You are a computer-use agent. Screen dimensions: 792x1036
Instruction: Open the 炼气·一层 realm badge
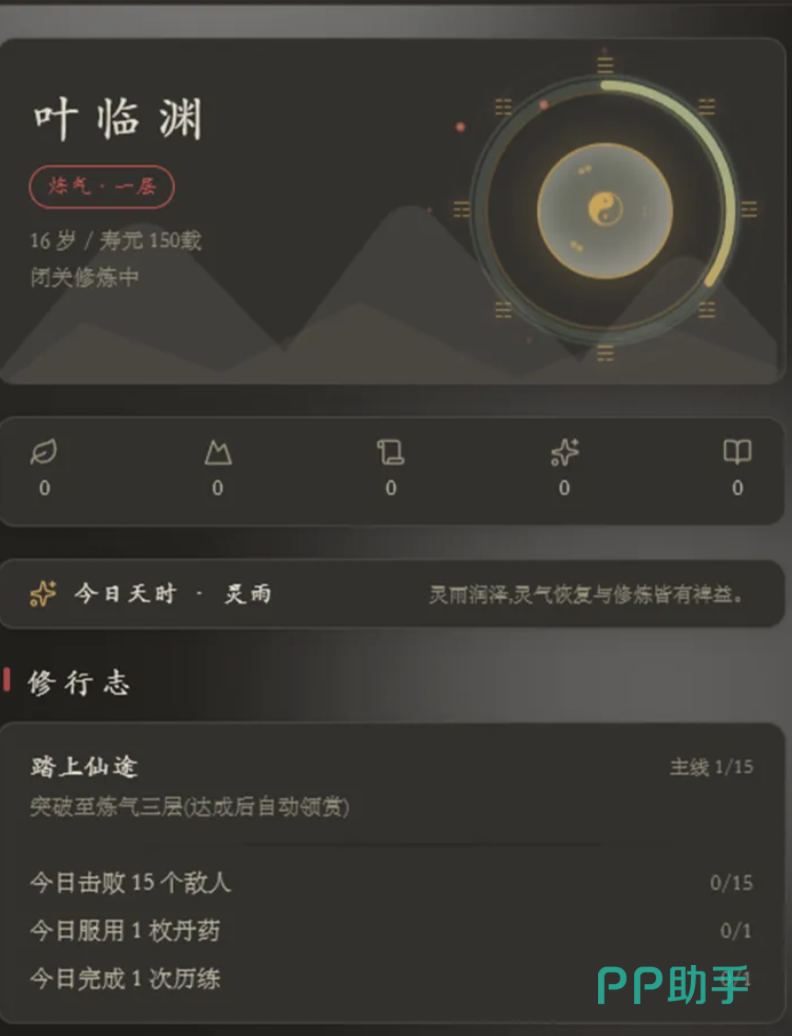coord(102,187)
